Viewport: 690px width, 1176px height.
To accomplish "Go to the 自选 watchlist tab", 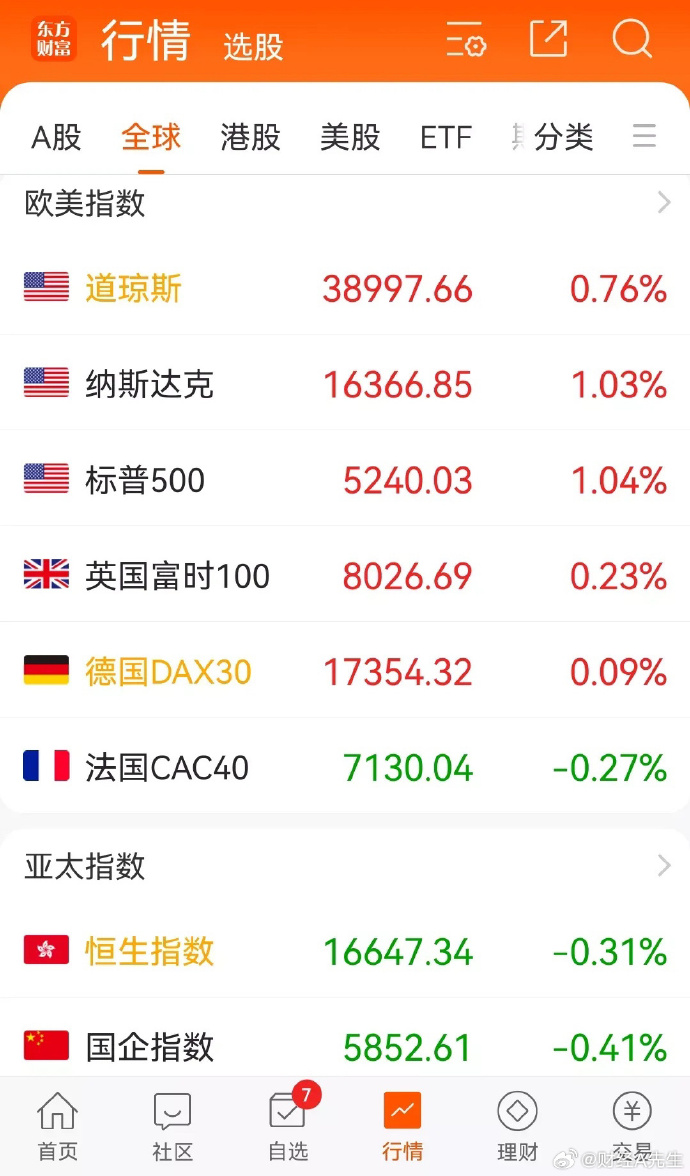I will pos(288,1125).
